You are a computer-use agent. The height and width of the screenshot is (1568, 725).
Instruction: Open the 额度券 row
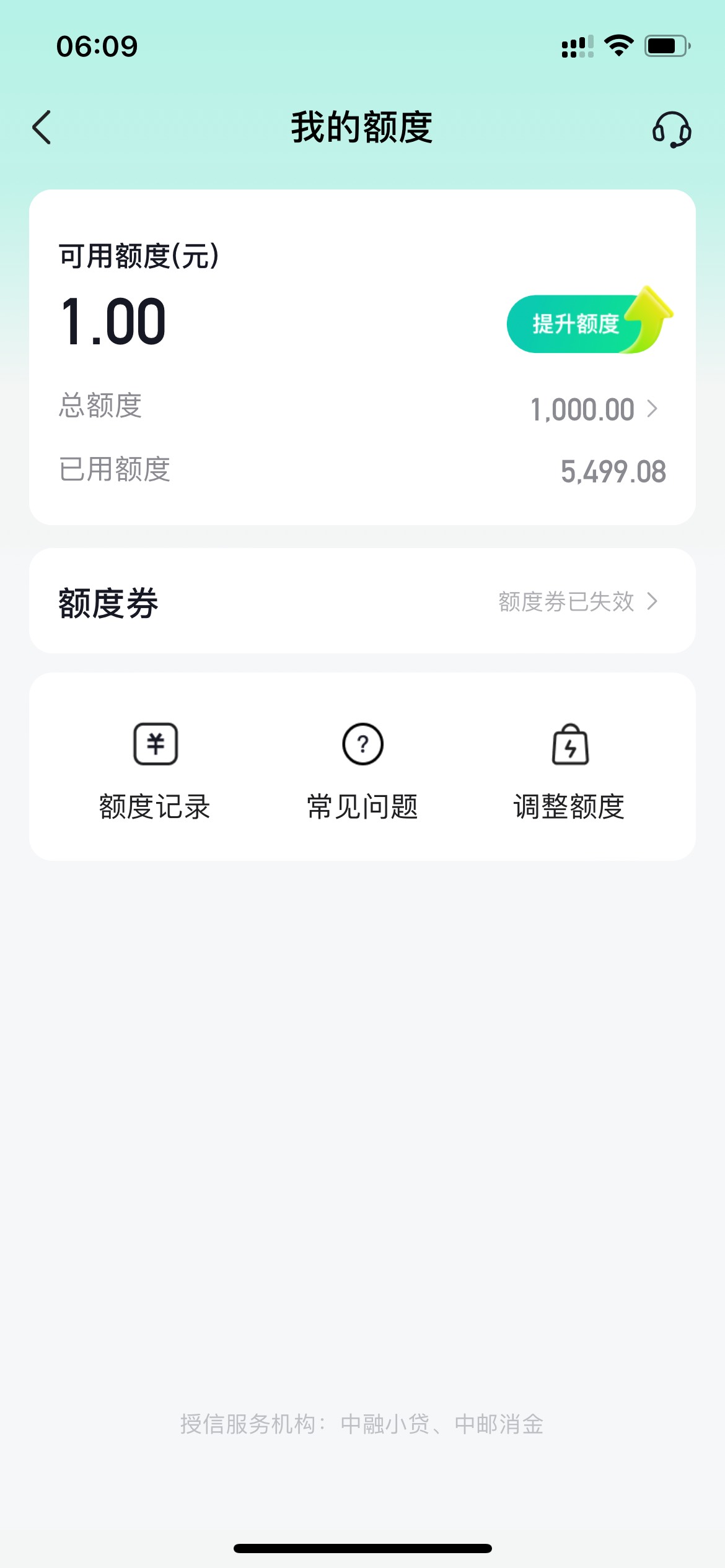click(x=362, y=601)
